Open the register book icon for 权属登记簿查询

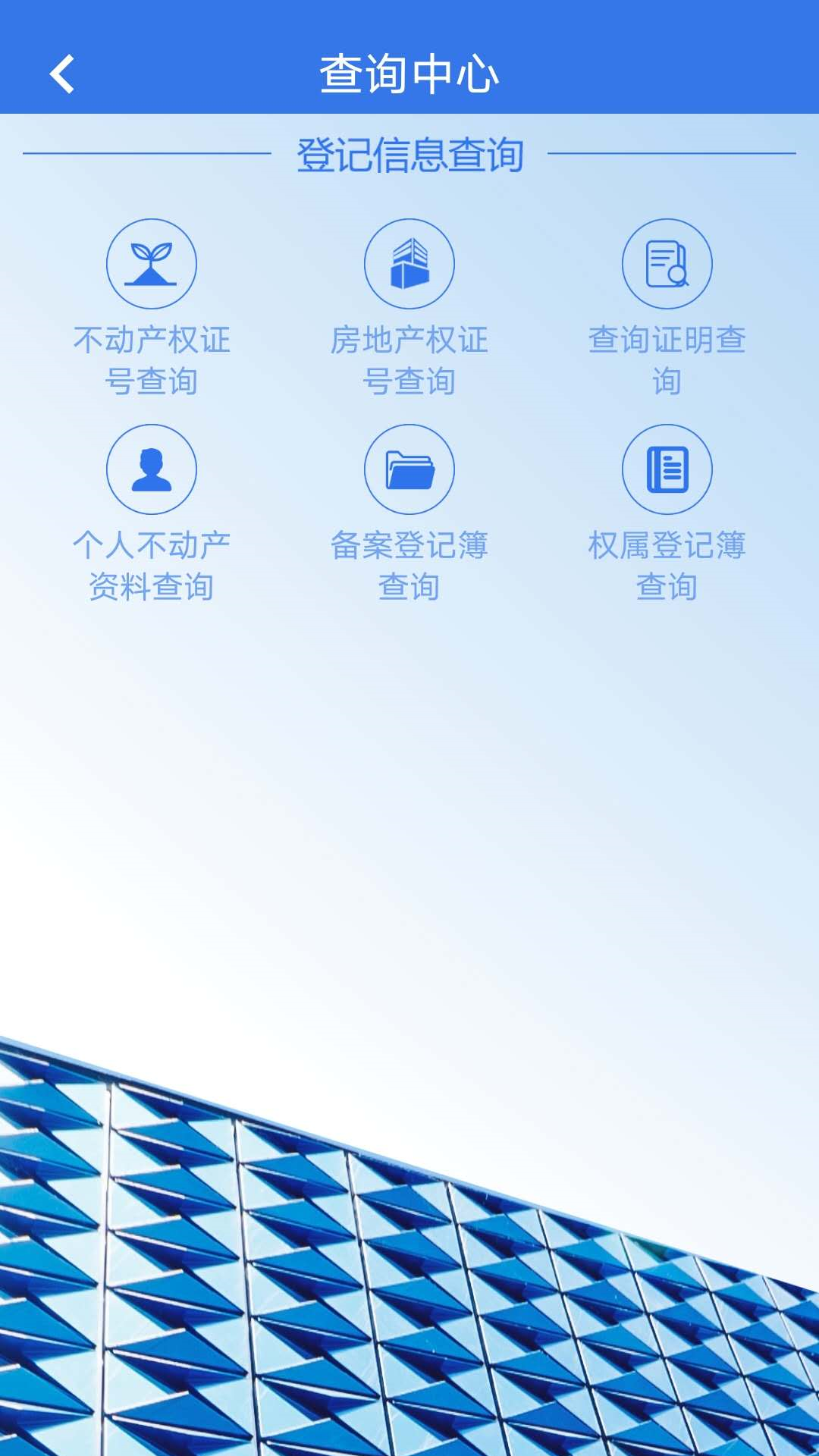click(x=667, y=469)
